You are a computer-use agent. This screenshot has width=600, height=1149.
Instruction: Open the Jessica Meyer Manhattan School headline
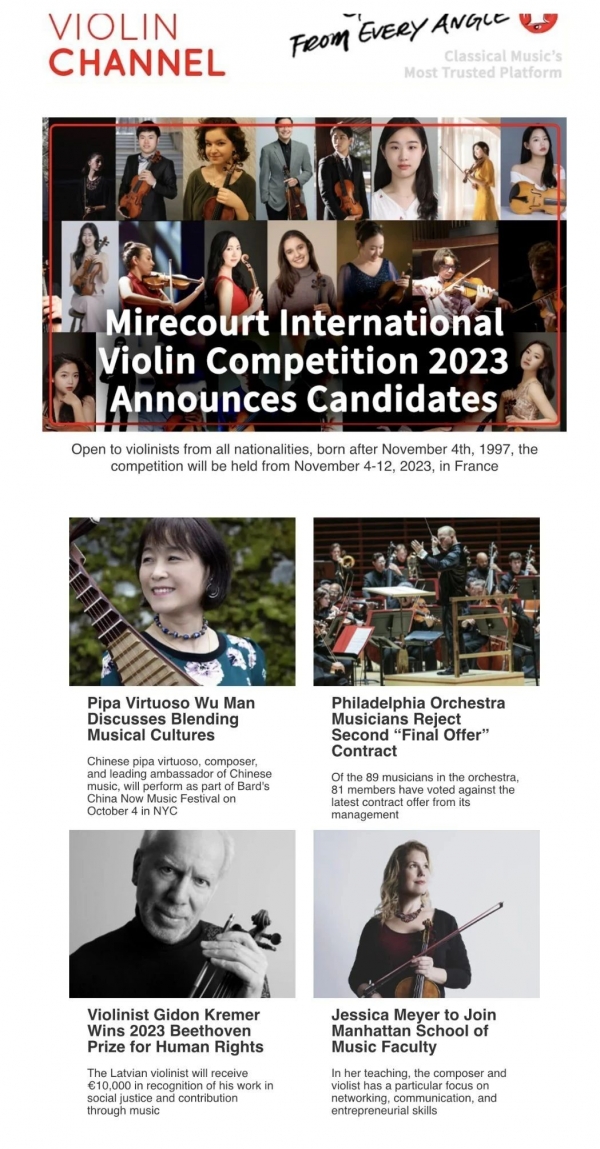tap(413, 1030)
